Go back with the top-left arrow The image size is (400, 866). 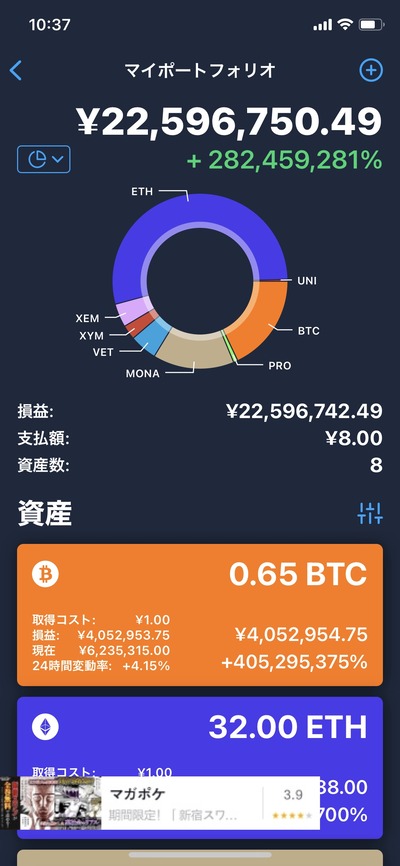tap(15, 71)
